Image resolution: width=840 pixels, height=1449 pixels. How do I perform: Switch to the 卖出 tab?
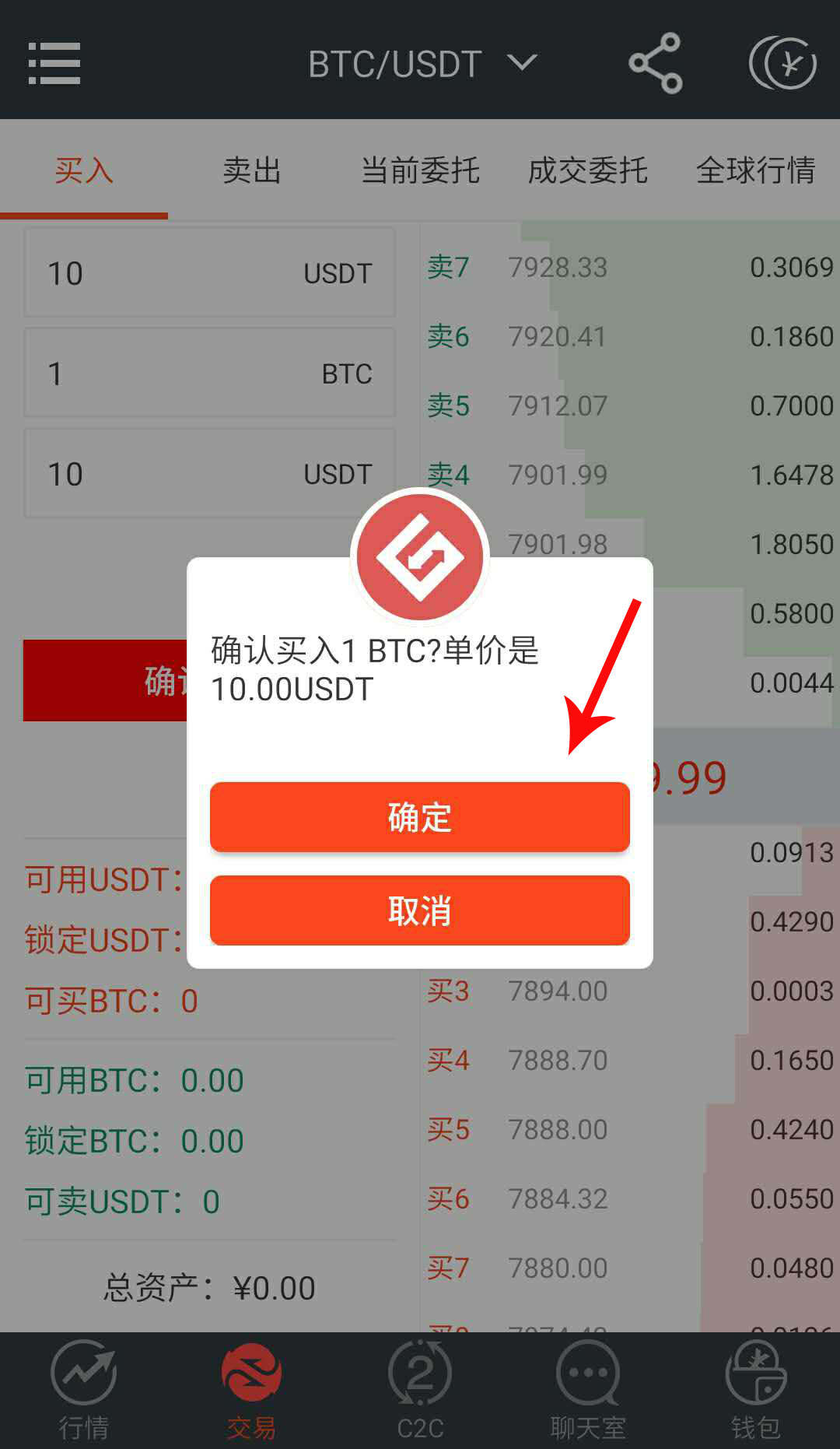[x=251, y=170]
